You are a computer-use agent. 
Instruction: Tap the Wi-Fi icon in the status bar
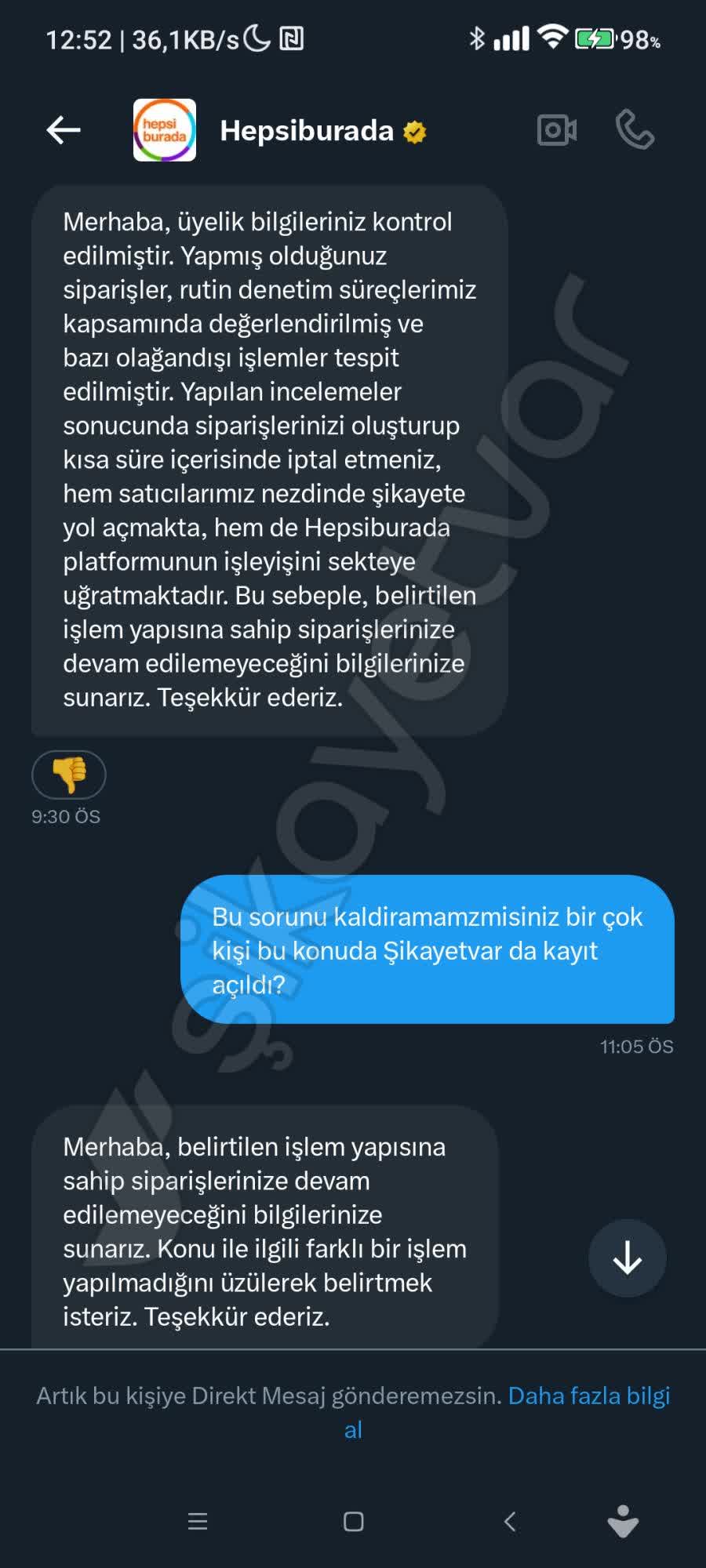tap(554, 37)
